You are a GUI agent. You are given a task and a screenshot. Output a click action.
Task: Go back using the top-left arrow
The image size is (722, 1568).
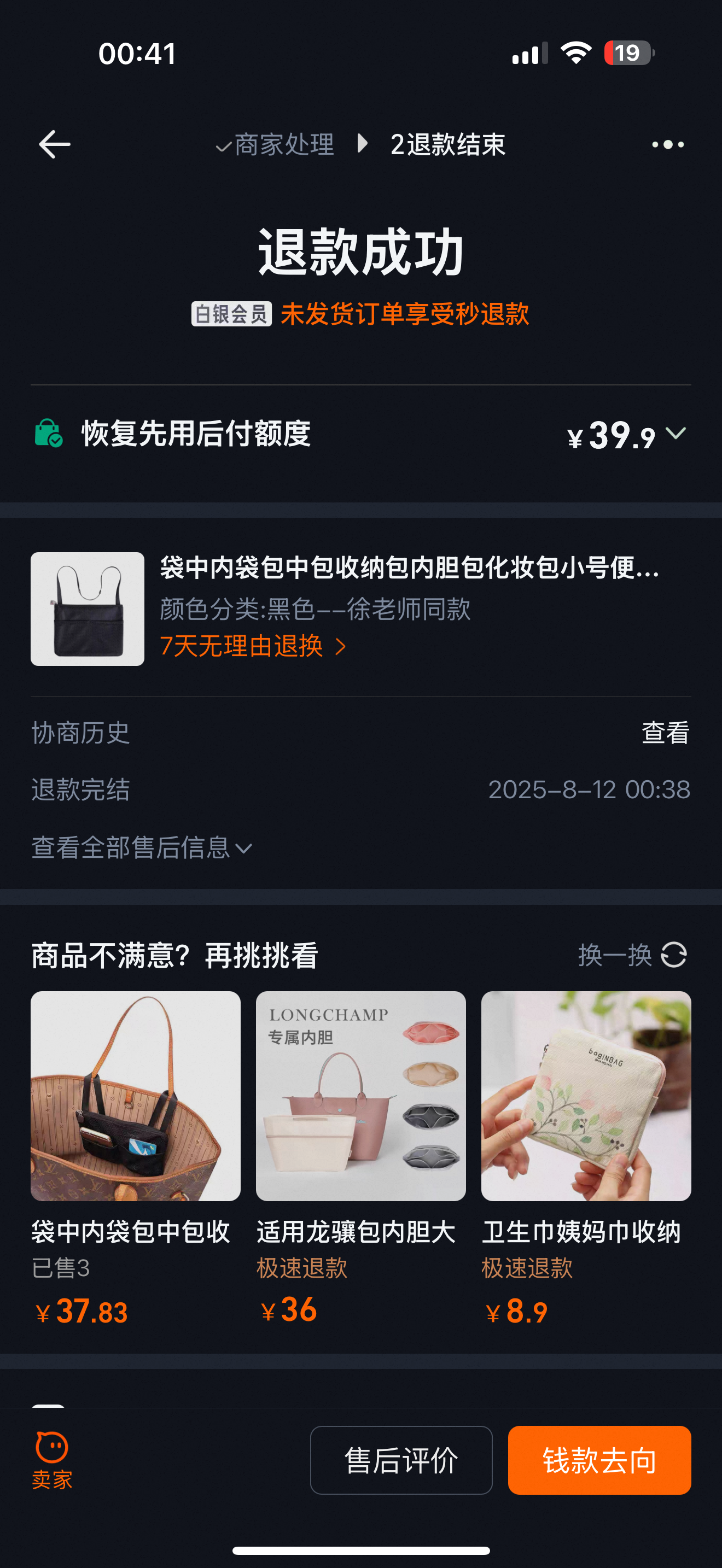55,144
